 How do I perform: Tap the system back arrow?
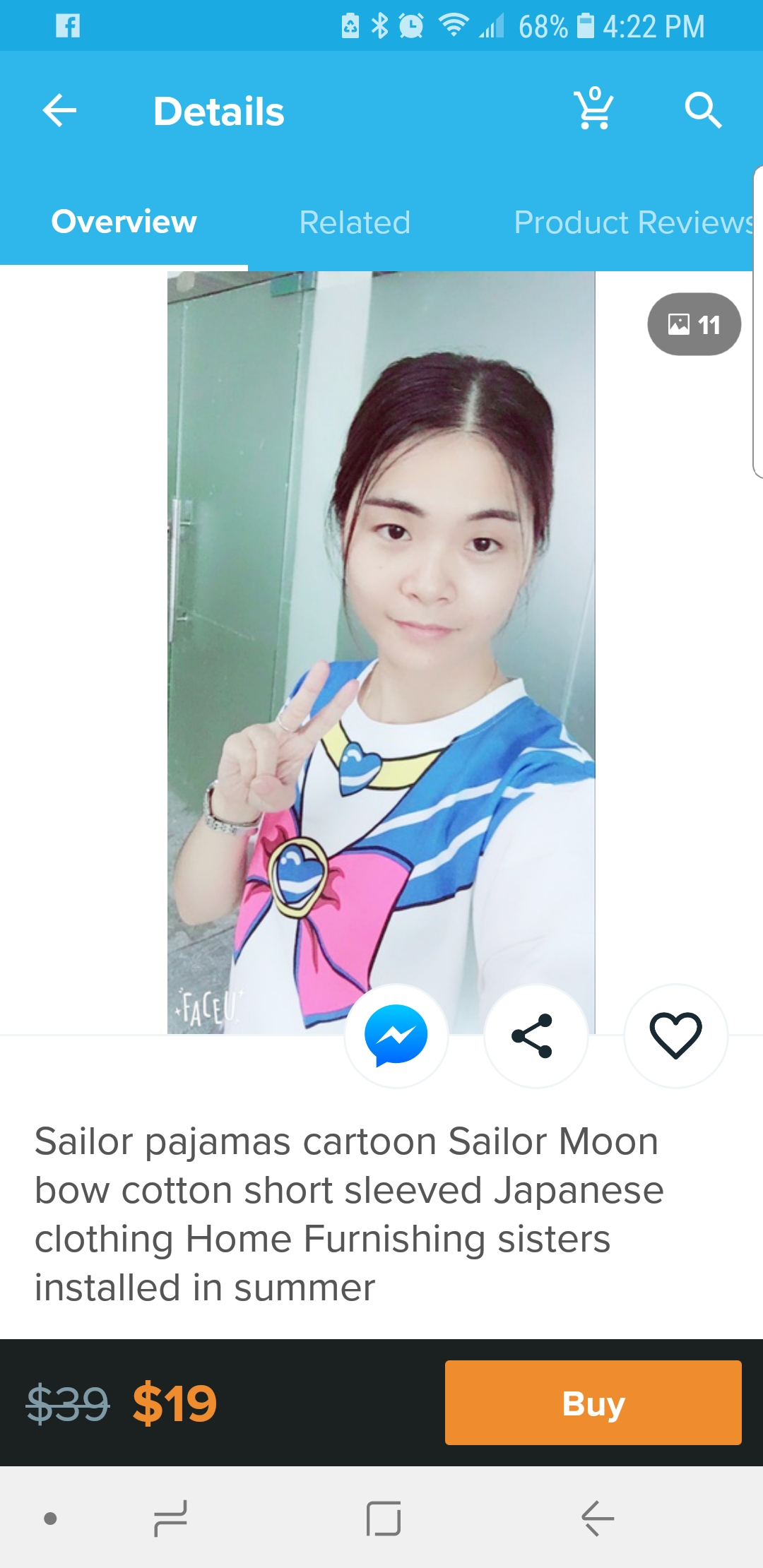coord(598,1519)
